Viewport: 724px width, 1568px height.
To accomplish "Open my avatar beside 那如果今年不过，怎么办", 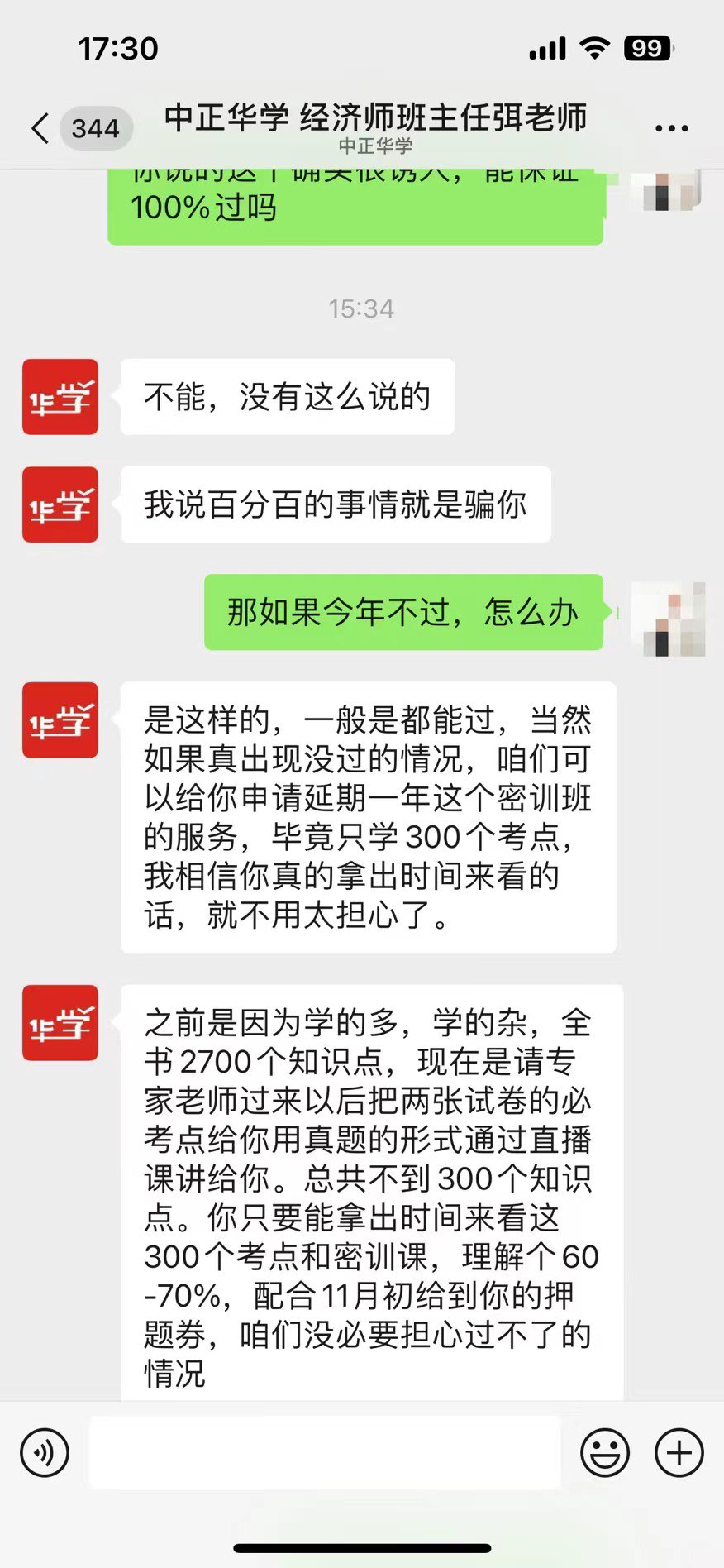I will click(668, 619).
